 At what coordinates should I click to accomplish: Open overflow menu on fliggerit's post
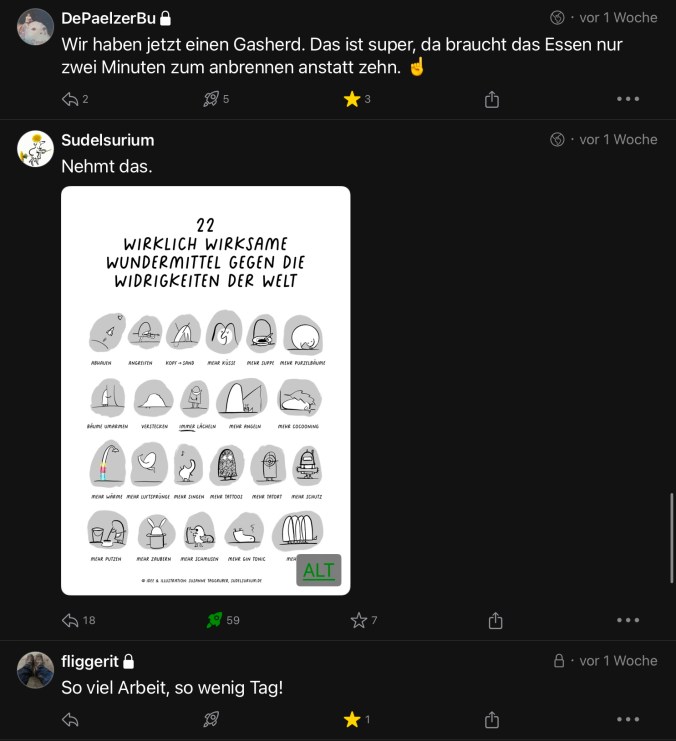(x=628, y=719)
